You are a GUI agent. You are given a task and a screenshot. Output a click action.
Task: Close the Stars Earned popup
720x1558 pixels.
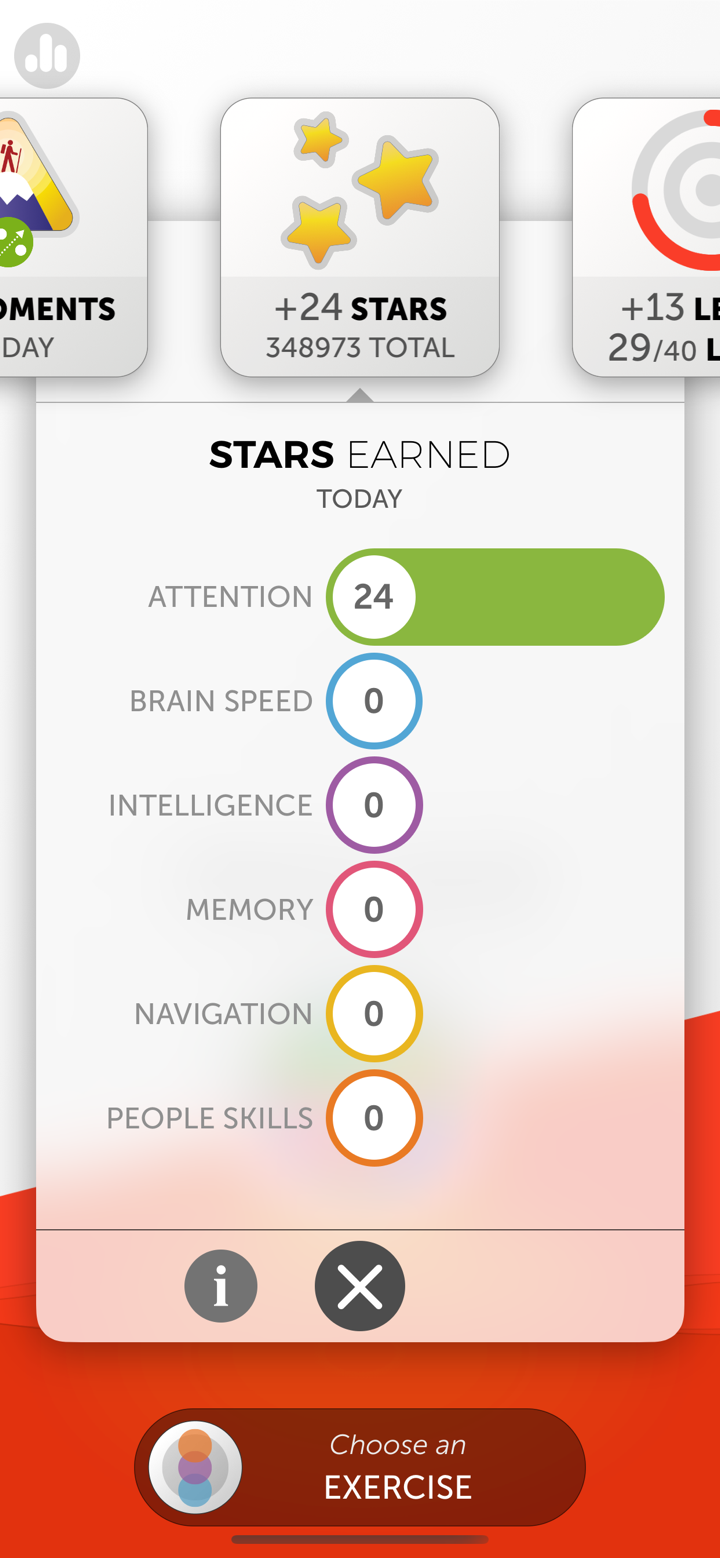click(x=360, y=1286)
